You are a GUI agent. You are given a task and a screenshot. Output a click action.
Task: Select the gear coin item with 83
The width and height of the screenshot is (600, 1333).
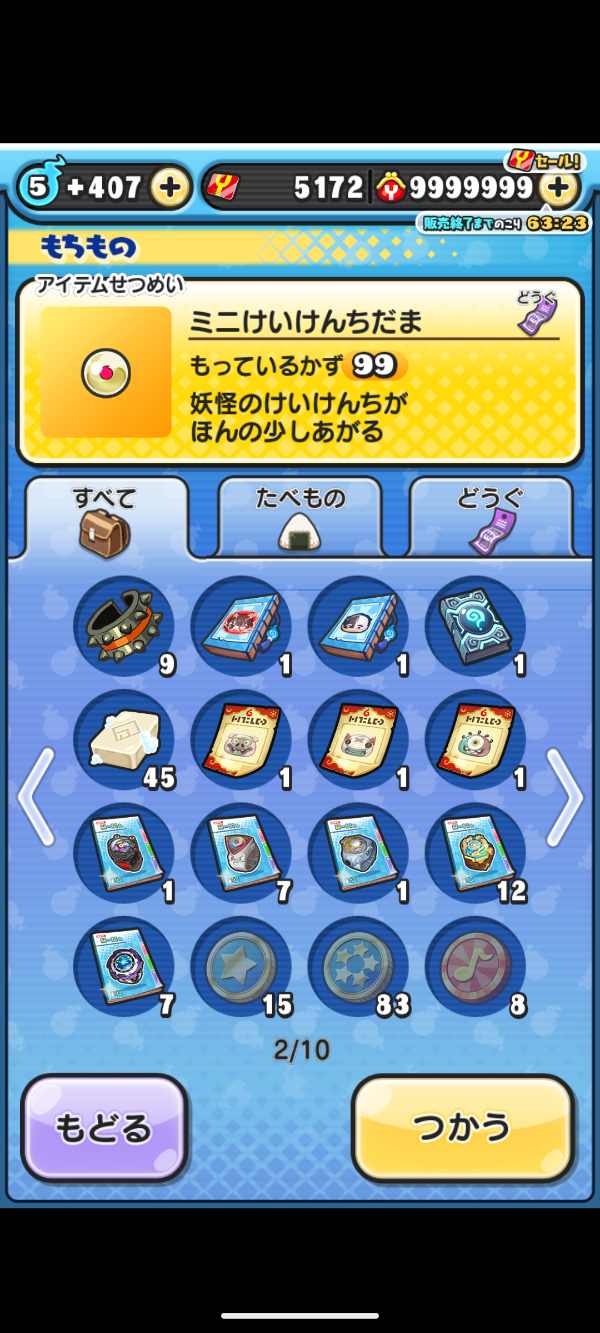click(x=357, y=967)
